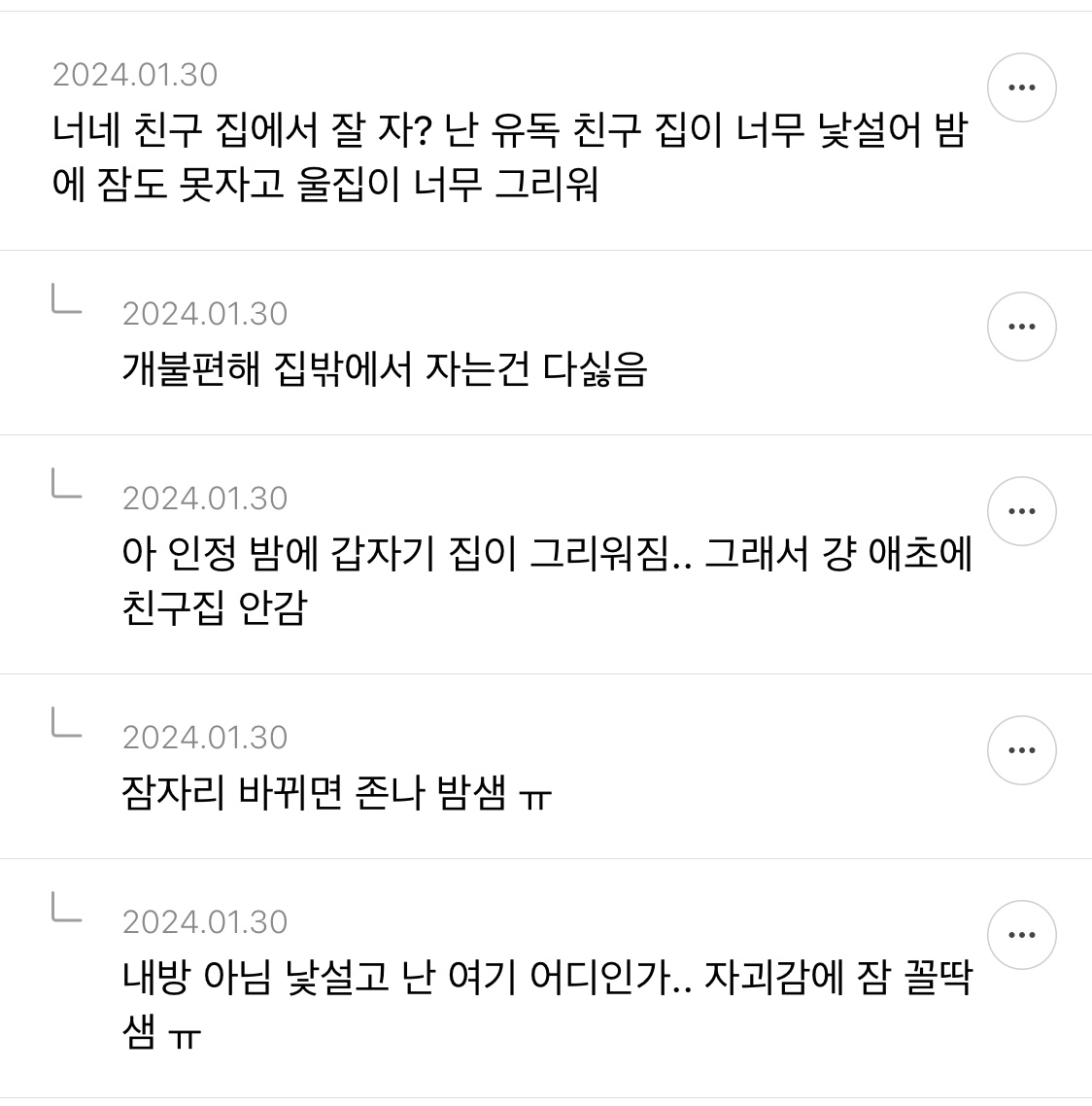Viewport: 1092px width, 1106px height.
Task: Open more options for the '개불편해' reply
Action: coord(1021,327)
